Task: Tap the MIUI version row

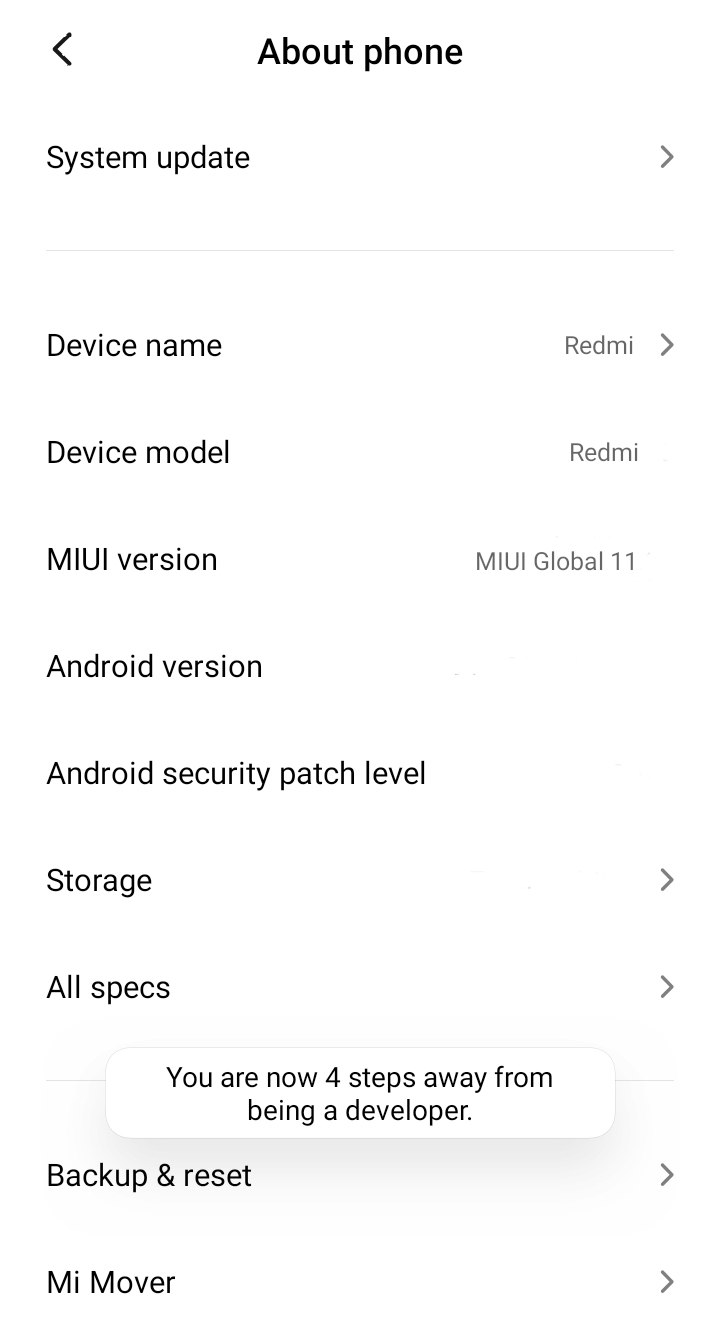Action: pyautogui.click(x=360, y=560)
